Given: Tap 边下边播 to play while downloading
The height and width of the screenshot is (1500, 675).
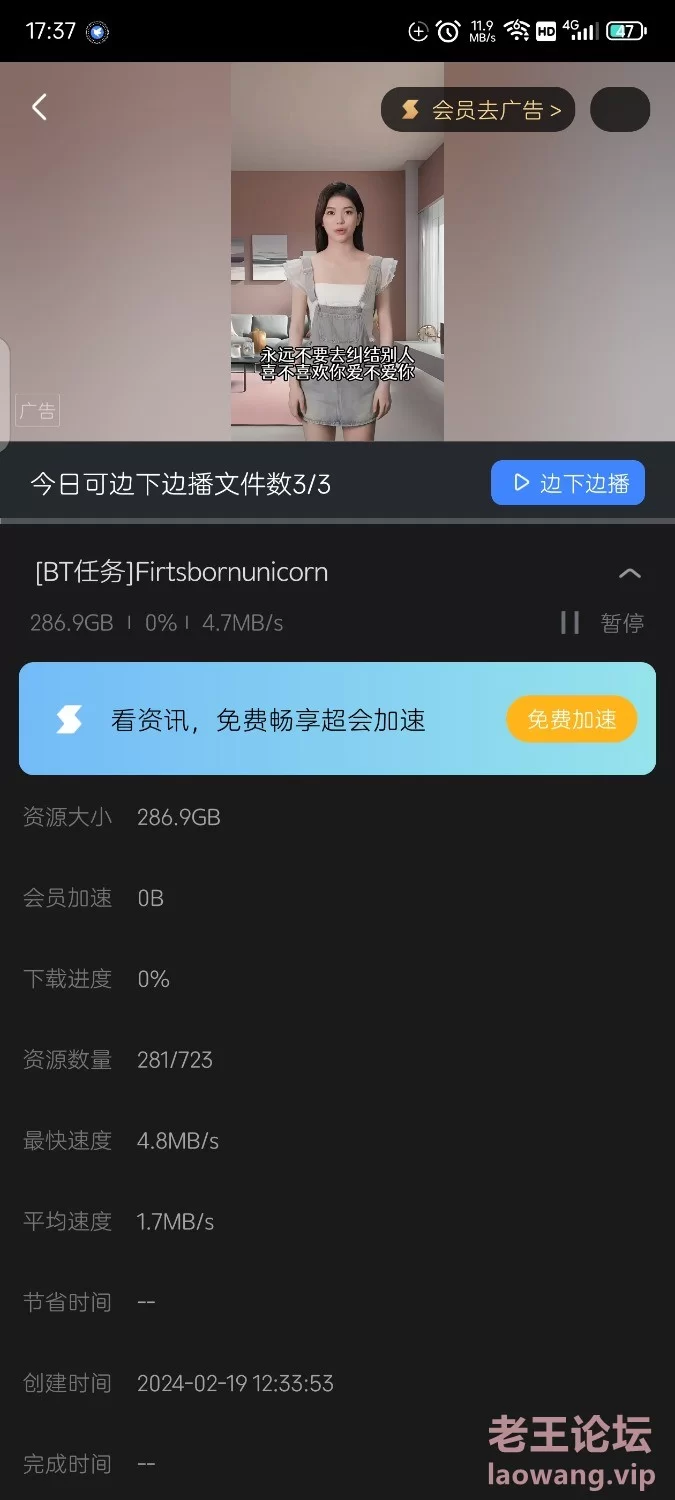Looking at the screenshot, I should coord(568,484).
